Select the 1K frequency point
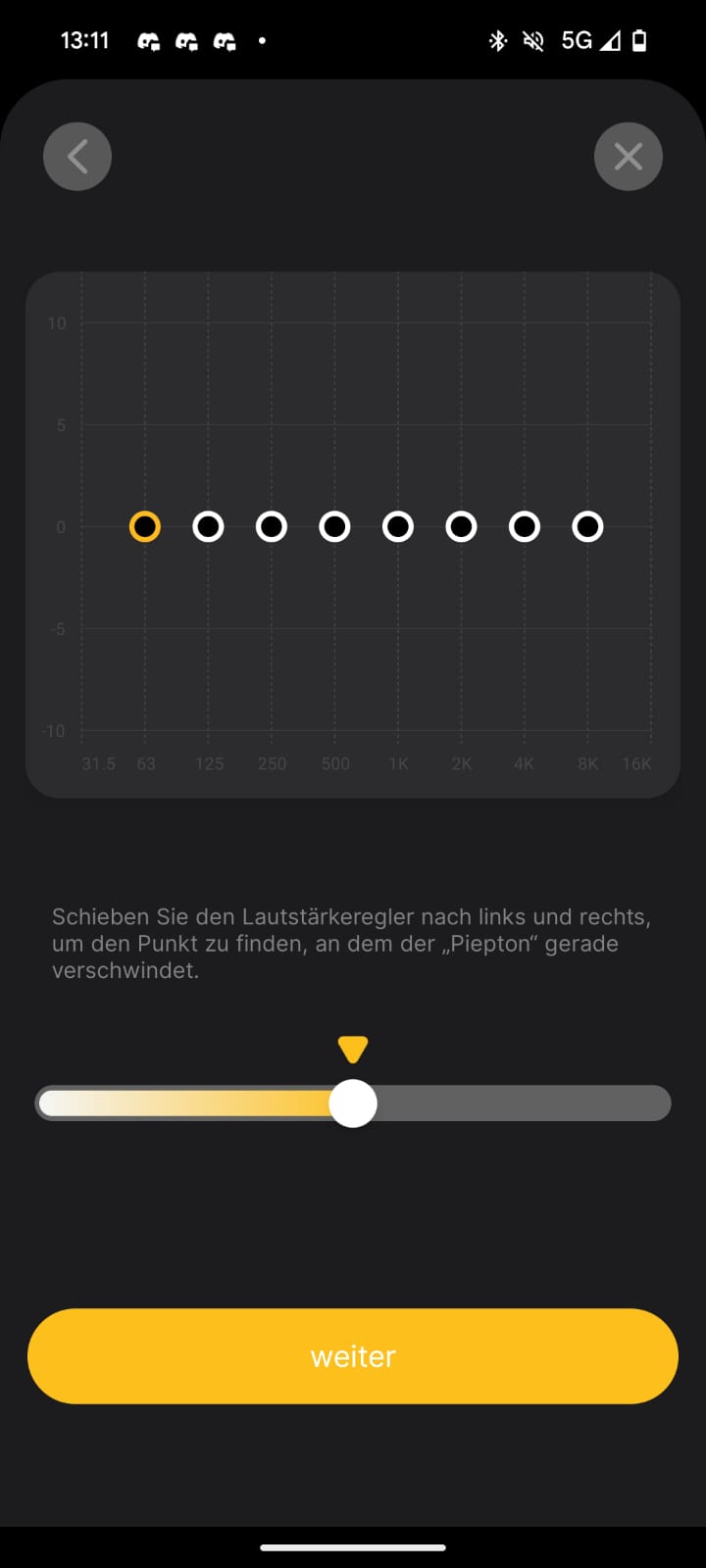The width and height of the screenshot is (706, 1568). tap(398, 527)
